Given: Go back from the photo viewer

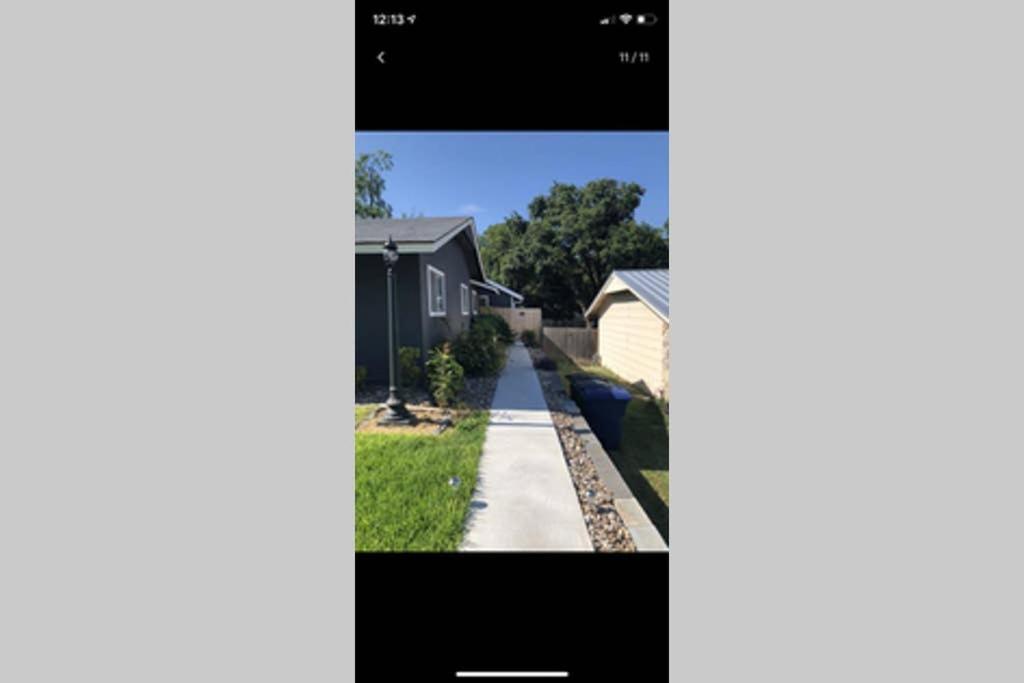Looking at the screenshot, I should pyautogui.click(x=381, y=58).
